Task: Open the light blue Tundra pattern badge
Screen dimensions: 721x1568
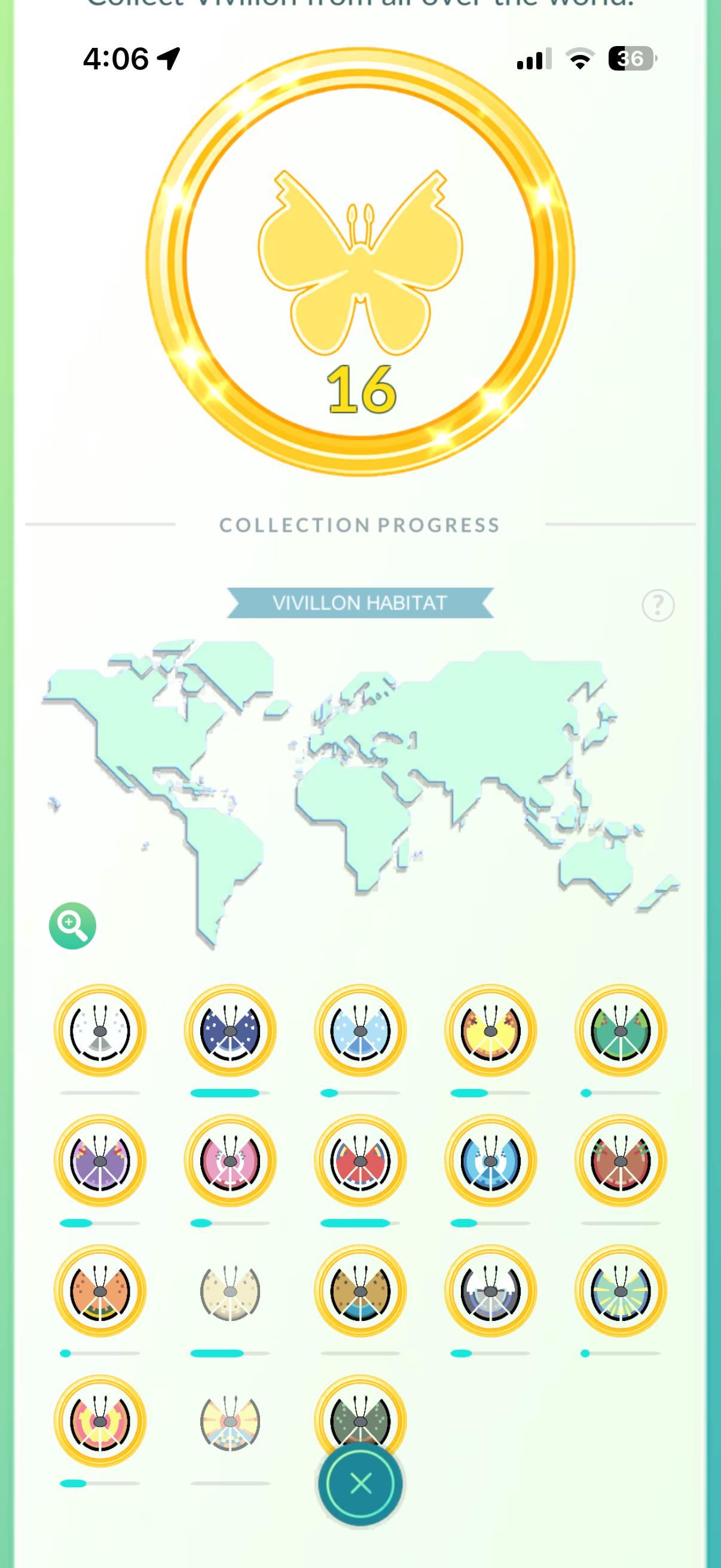Action: coord(360,1030)
